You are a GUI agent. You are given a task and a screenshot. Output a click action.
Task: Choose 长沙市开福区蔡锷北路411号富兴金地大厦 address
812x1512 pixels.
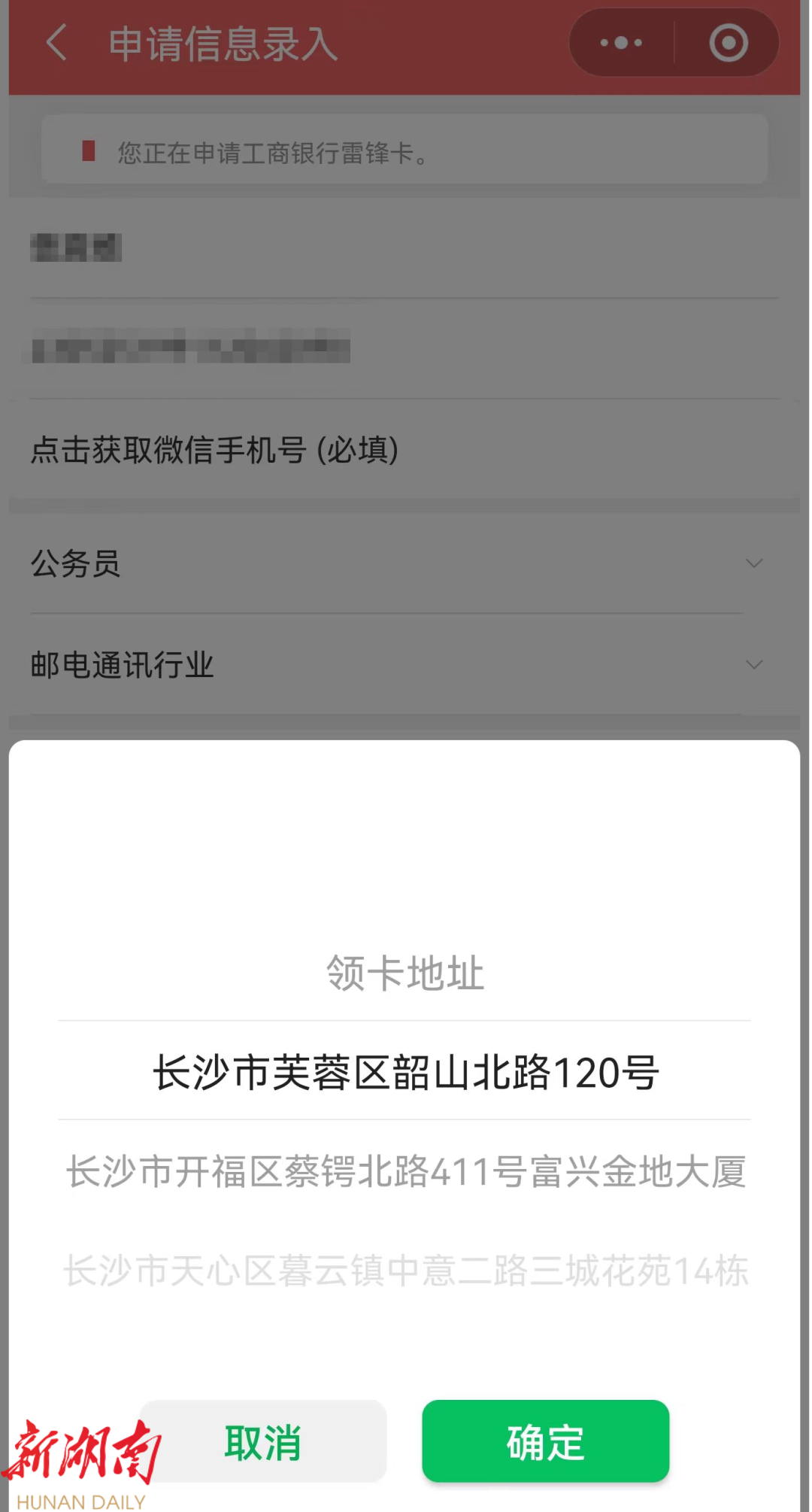click(405, 1171)
